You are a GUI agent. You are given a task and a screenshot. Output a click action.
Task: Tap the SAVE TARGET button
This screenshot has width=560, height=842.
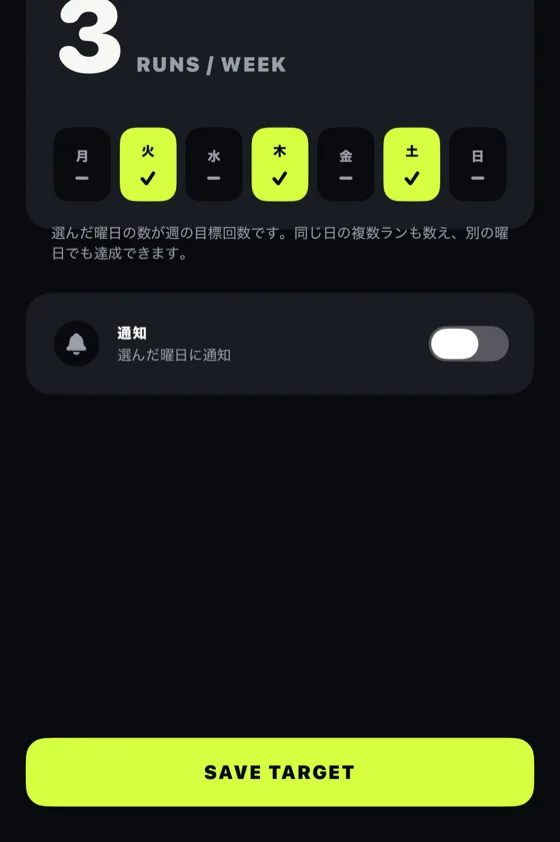[280, 772]
